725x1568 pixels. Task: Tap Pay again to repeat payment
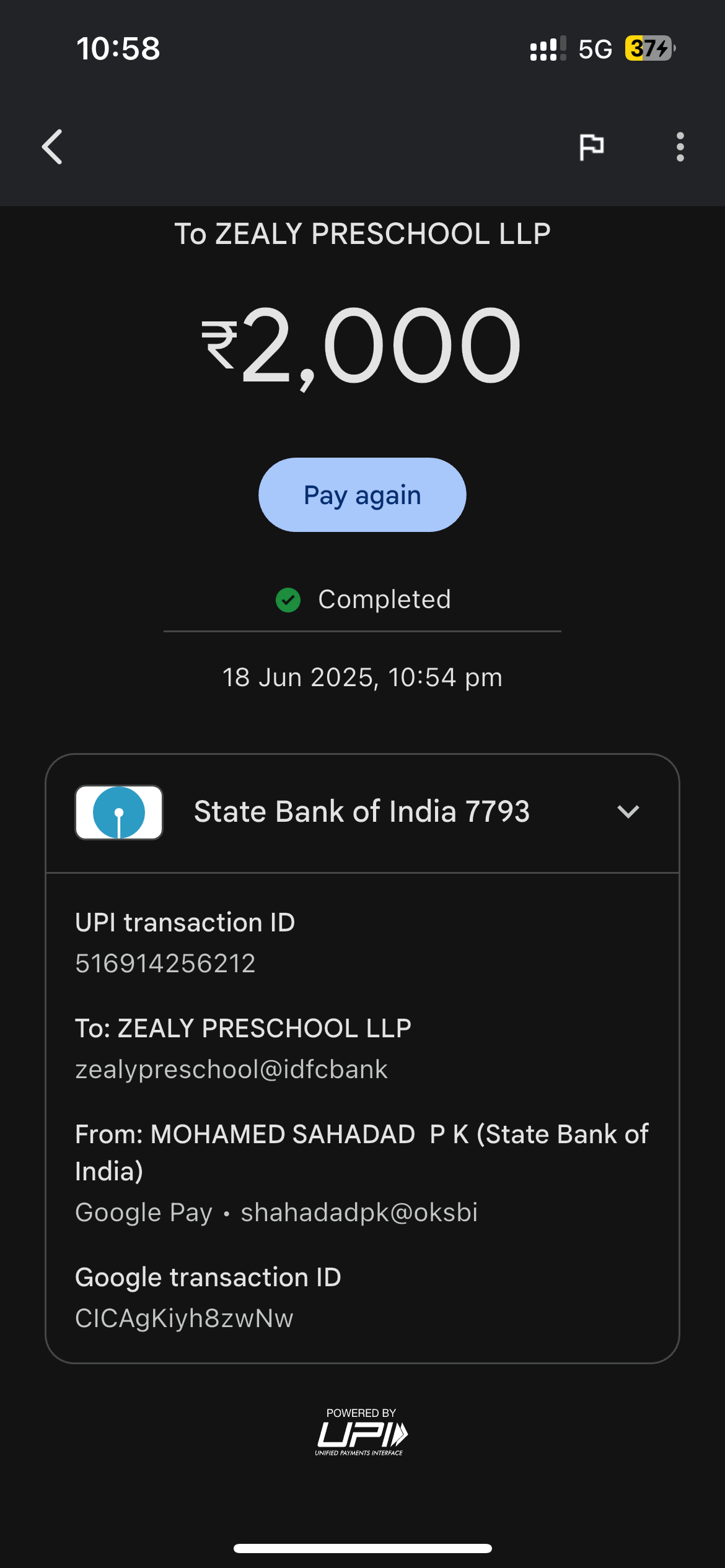(x=362, y=495)
